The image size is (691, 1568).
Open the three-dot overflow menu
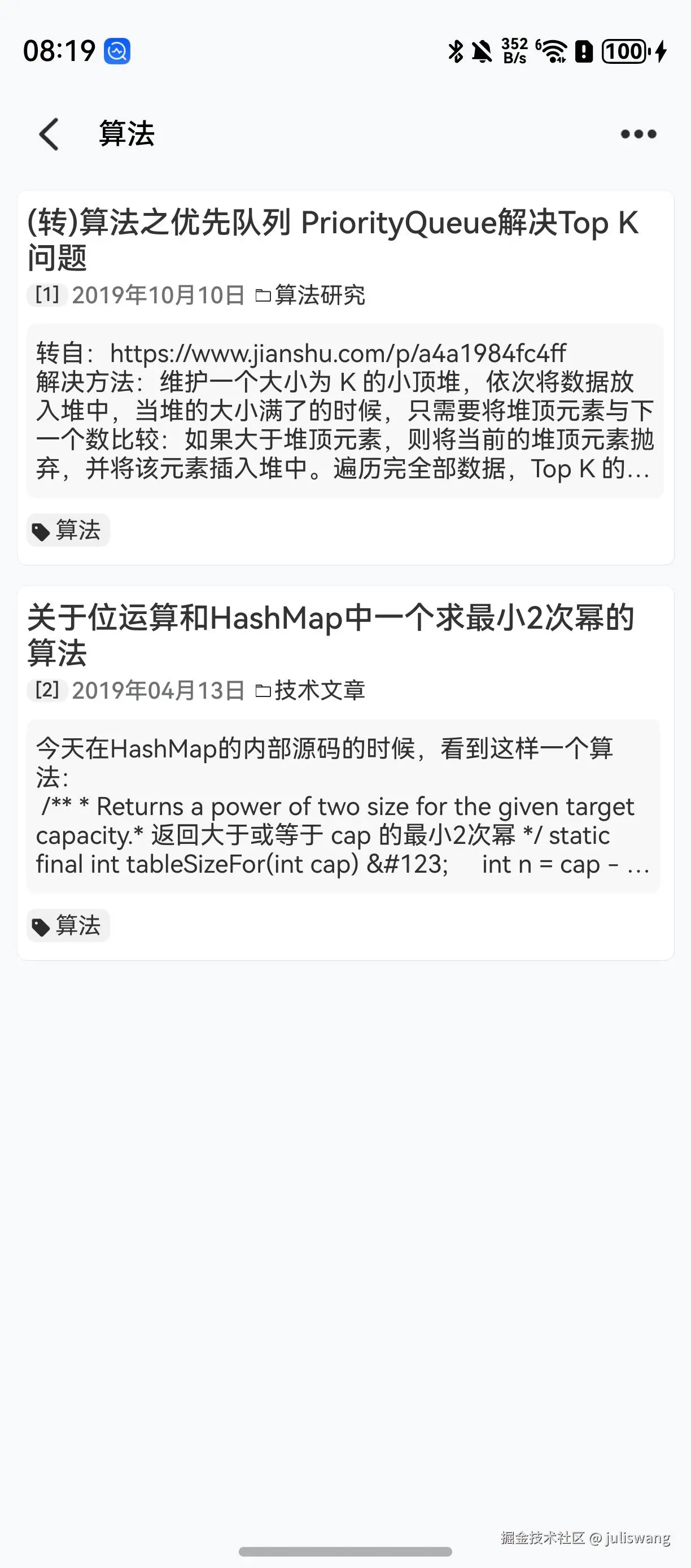click(x=638, y=134)
